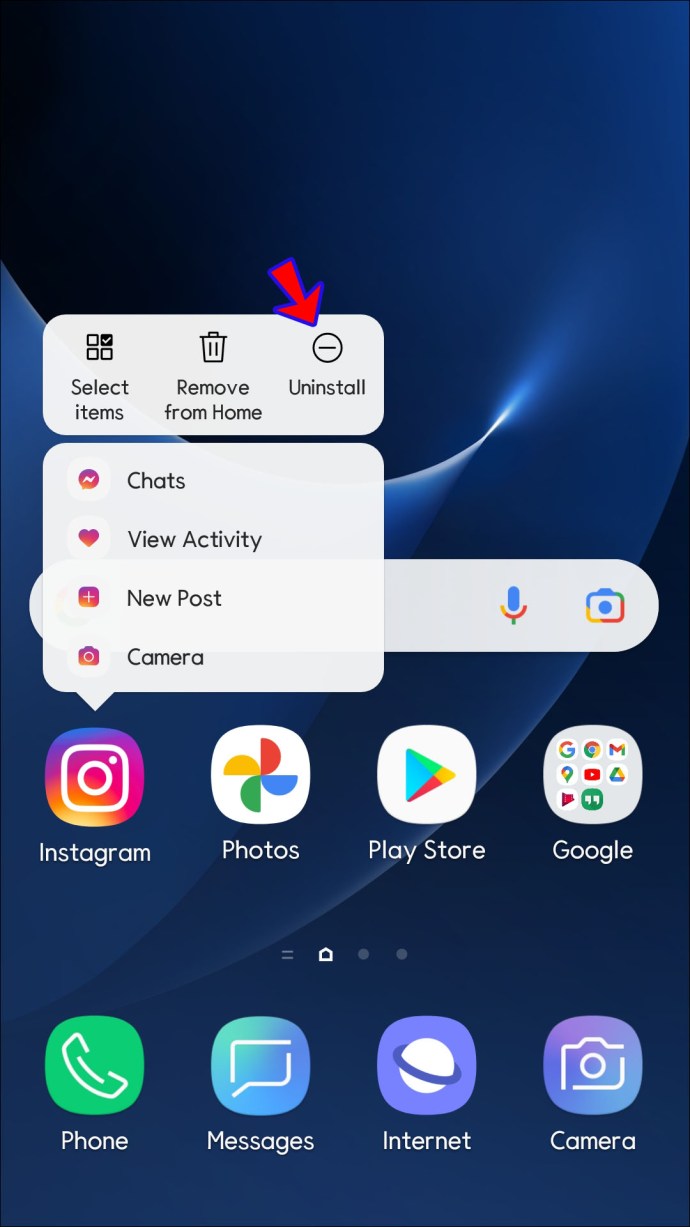
Task: Launch the Phone dialer app
Action: (x=95, y=1066)
